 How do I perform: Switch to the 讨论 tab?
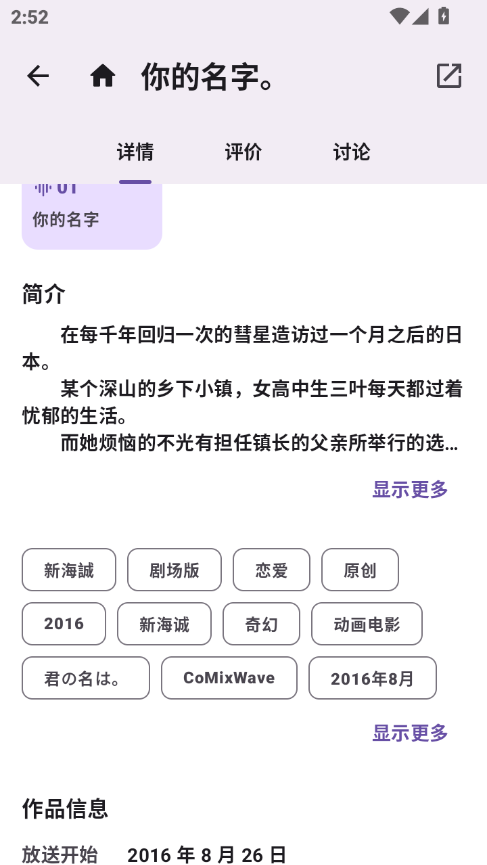pyautogui.click(x=351, y=152)
